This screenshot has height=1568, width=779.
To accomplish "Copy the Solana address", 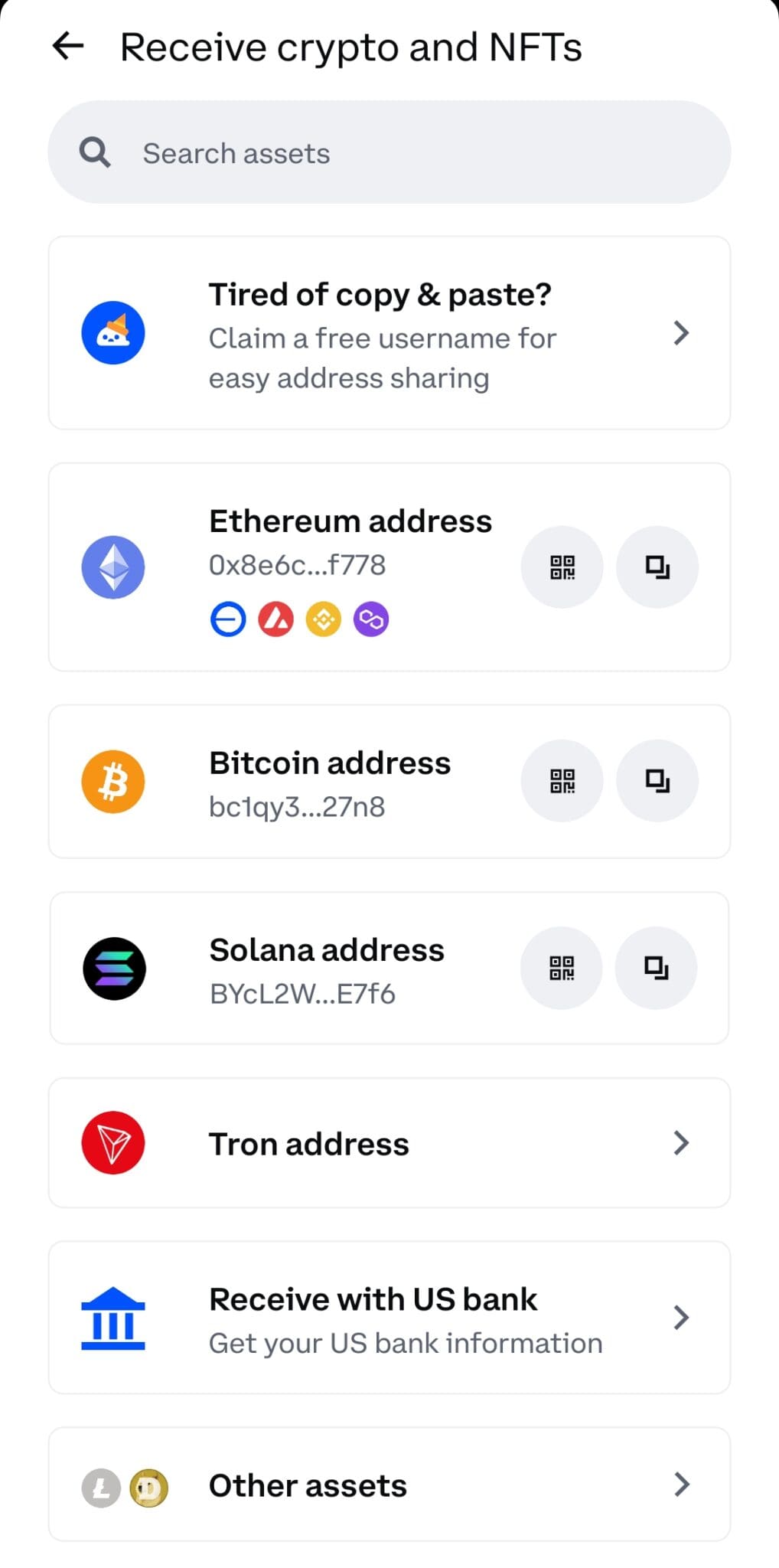I will [x=656, y=968].
